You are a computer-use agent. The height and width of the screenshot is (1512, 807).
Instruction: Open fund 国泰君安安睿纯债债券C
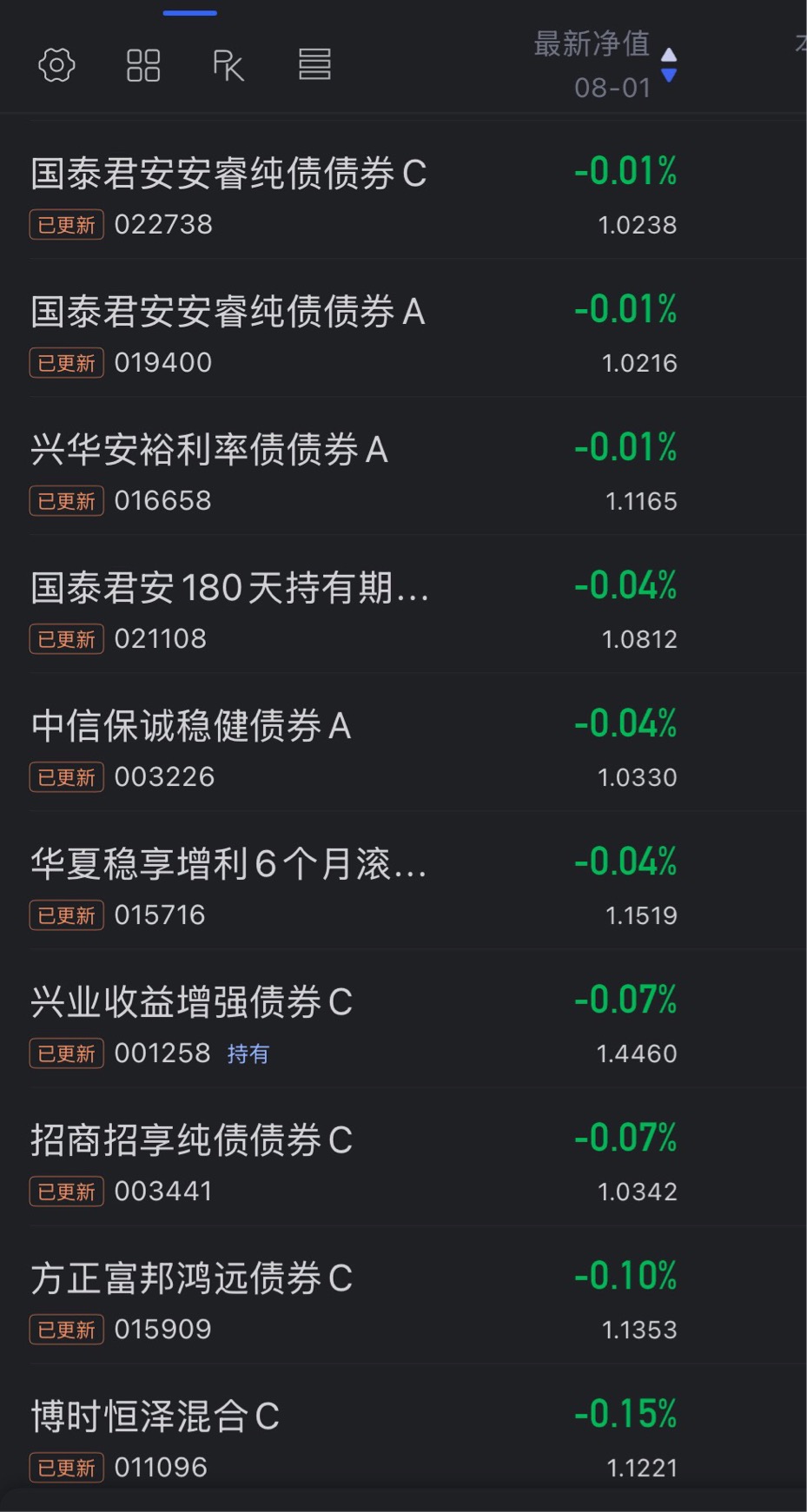pyautogui.click(x=403, y=190)
